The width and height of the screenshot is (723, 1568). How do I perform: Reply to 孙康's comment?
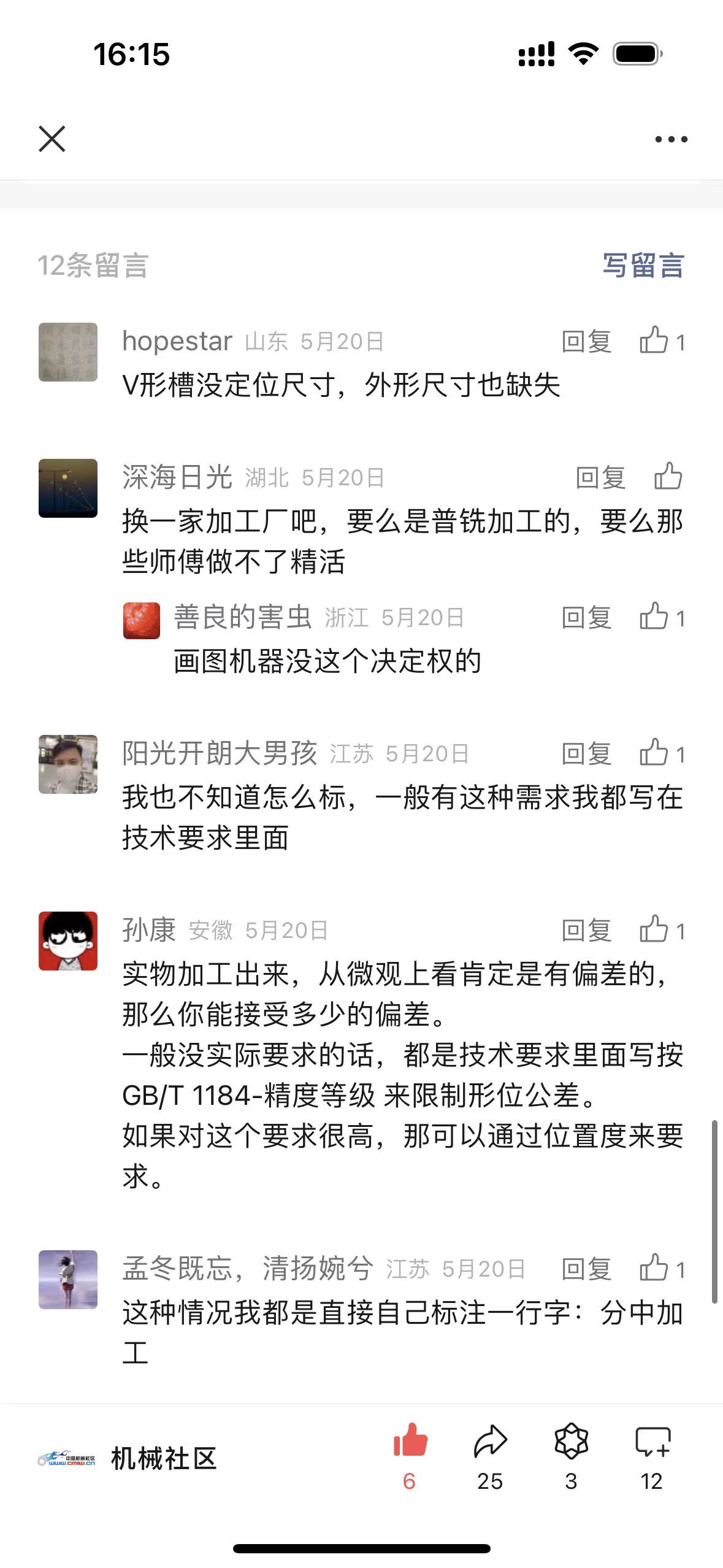[x=586, y=931]
